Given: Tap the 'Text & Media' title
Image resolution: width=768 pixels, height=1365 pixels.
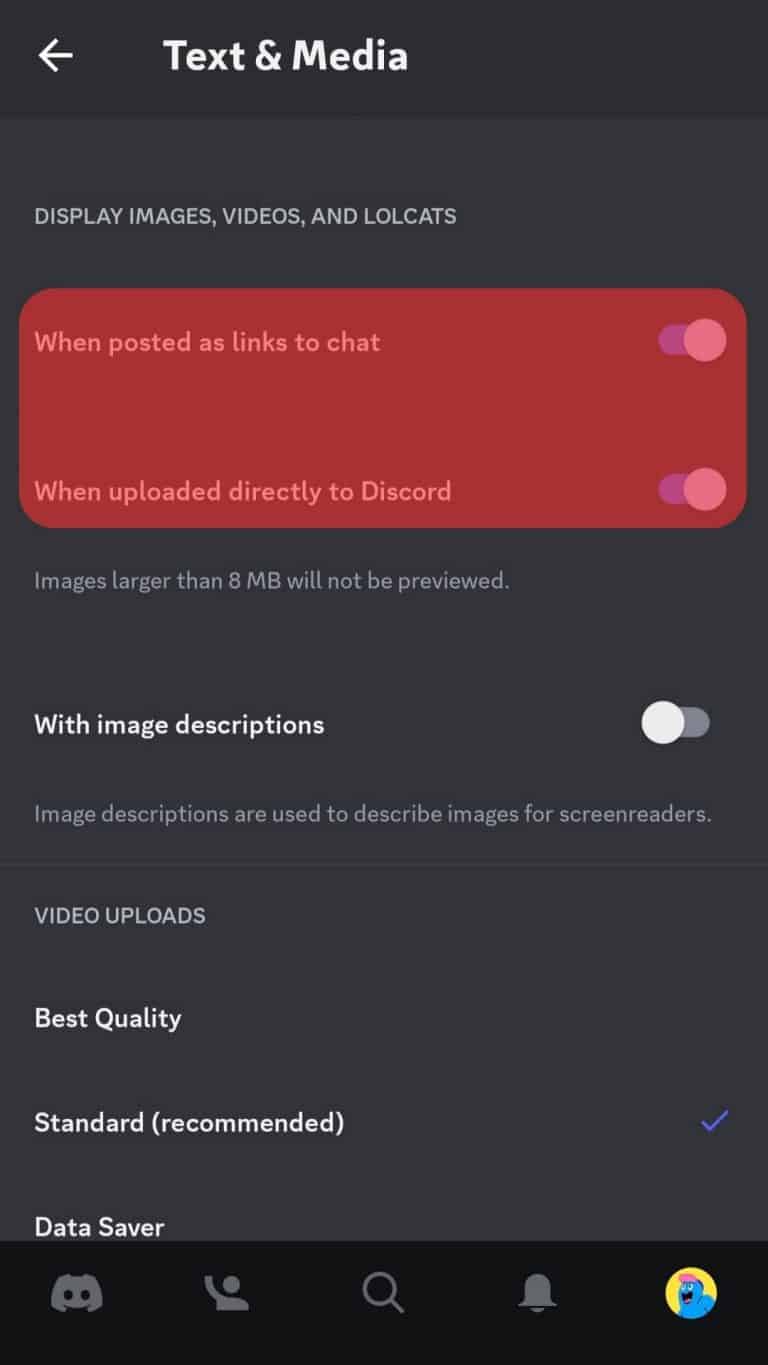Looking at the screenshot, I should point(286,55).
